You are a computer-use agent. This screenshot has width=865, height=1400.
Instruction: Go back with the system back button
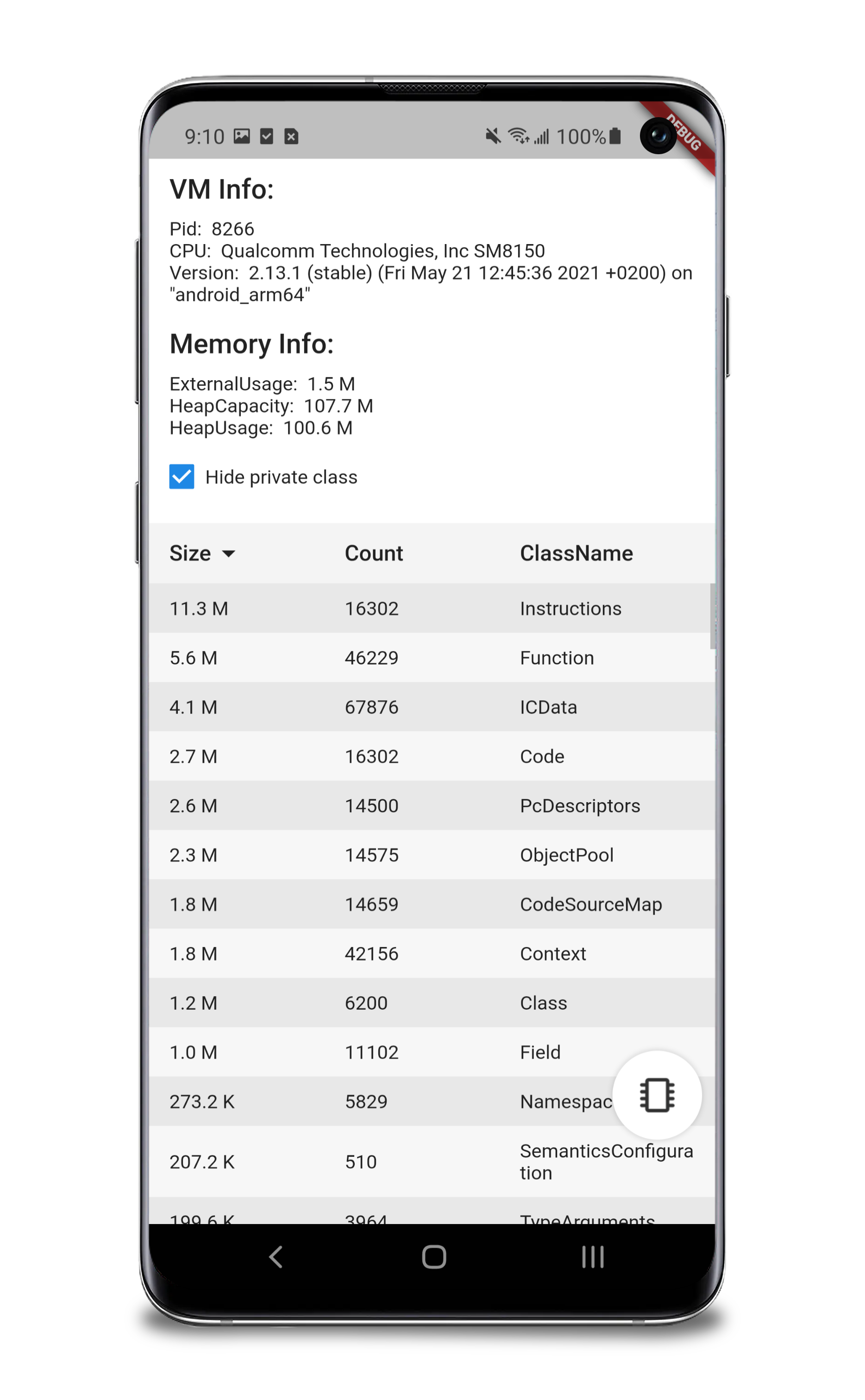pyautogui.click(x=276, y=1257)
